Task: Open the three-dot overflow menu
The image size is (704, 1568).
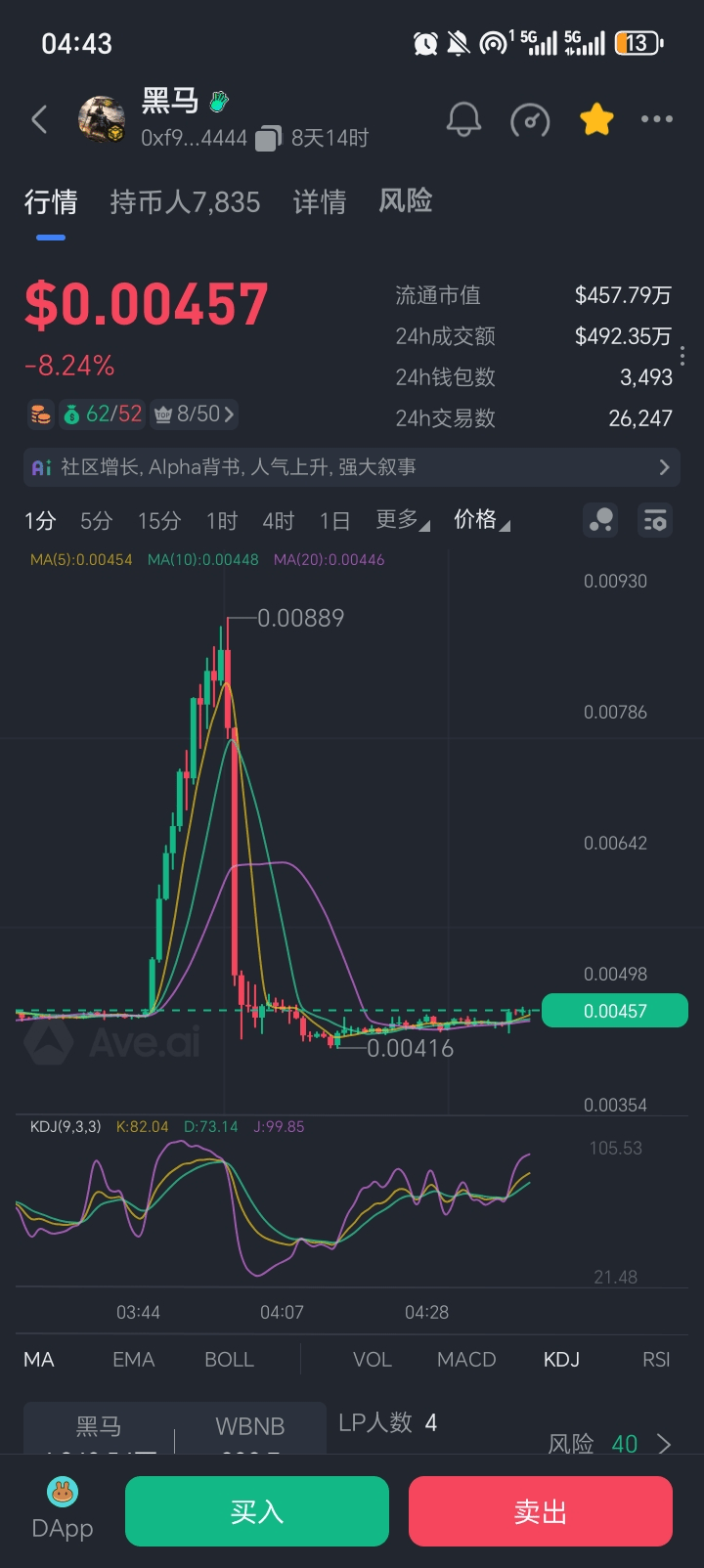Action: click(656, 119)
